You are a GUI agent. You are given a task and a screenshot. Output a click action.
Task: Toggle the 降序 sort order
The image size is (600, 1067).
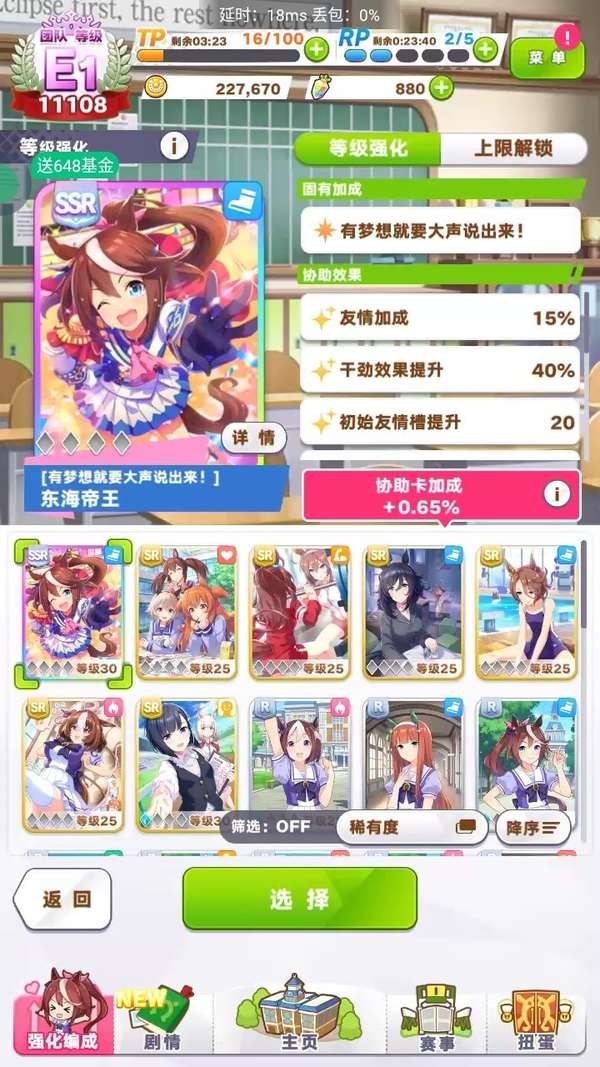coord(533,827)
